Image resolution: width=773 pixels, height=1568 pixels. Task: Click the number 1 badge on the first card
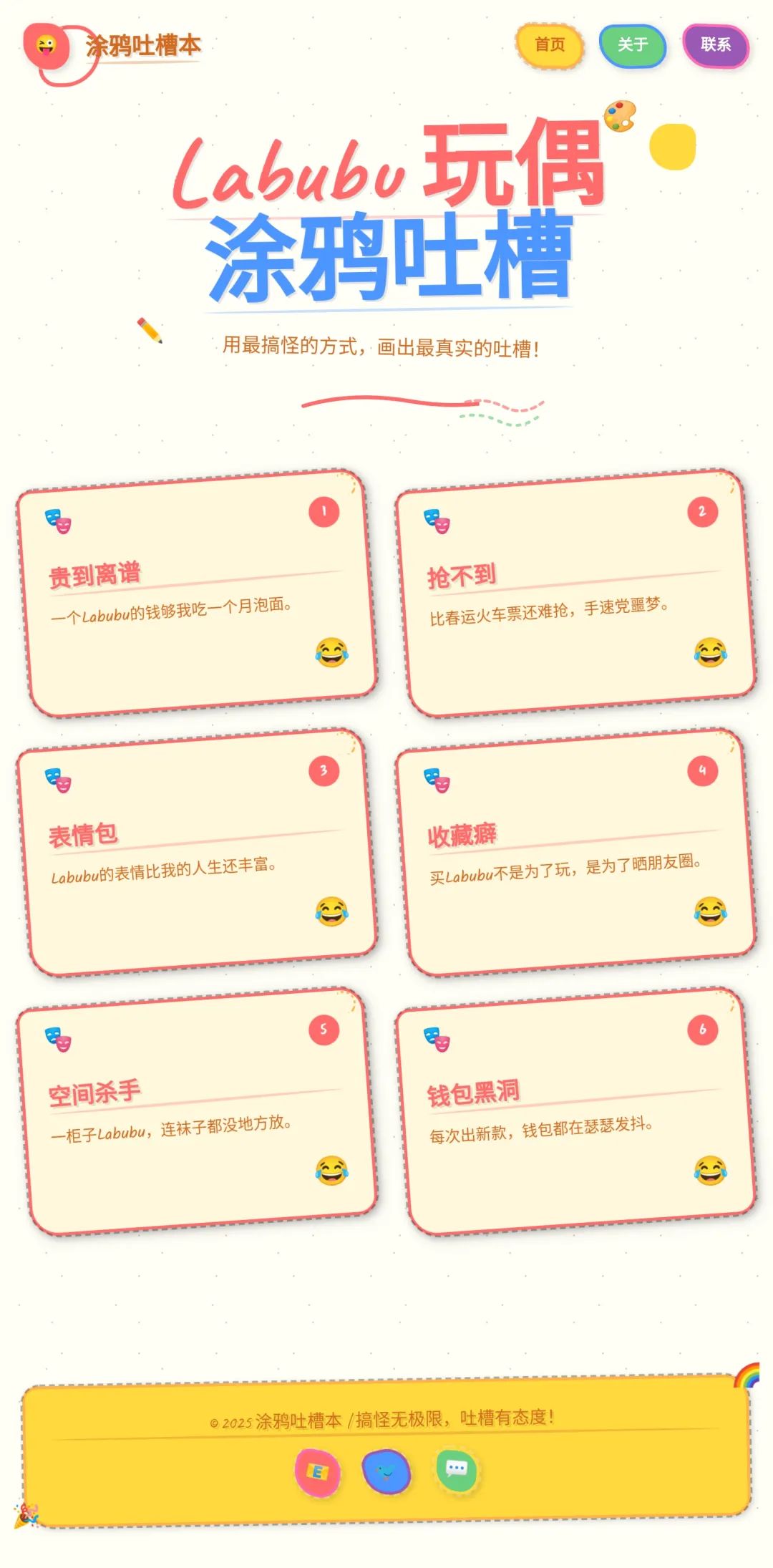tap(324, 511)
